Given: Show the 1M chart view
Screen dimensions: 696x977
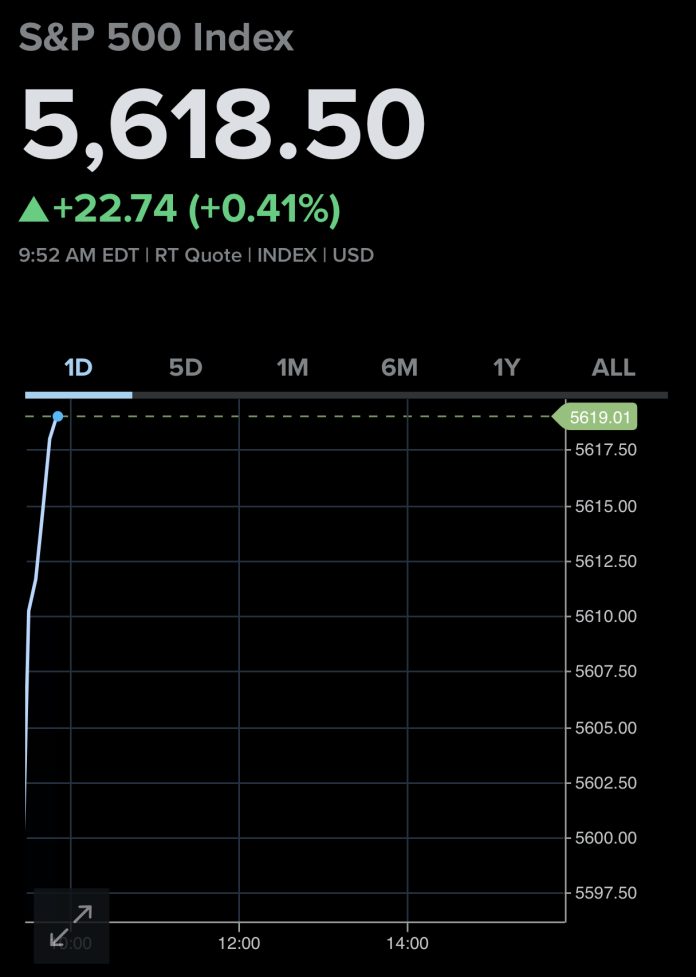Looking at the screenshot, I should [x=292, y=368].
